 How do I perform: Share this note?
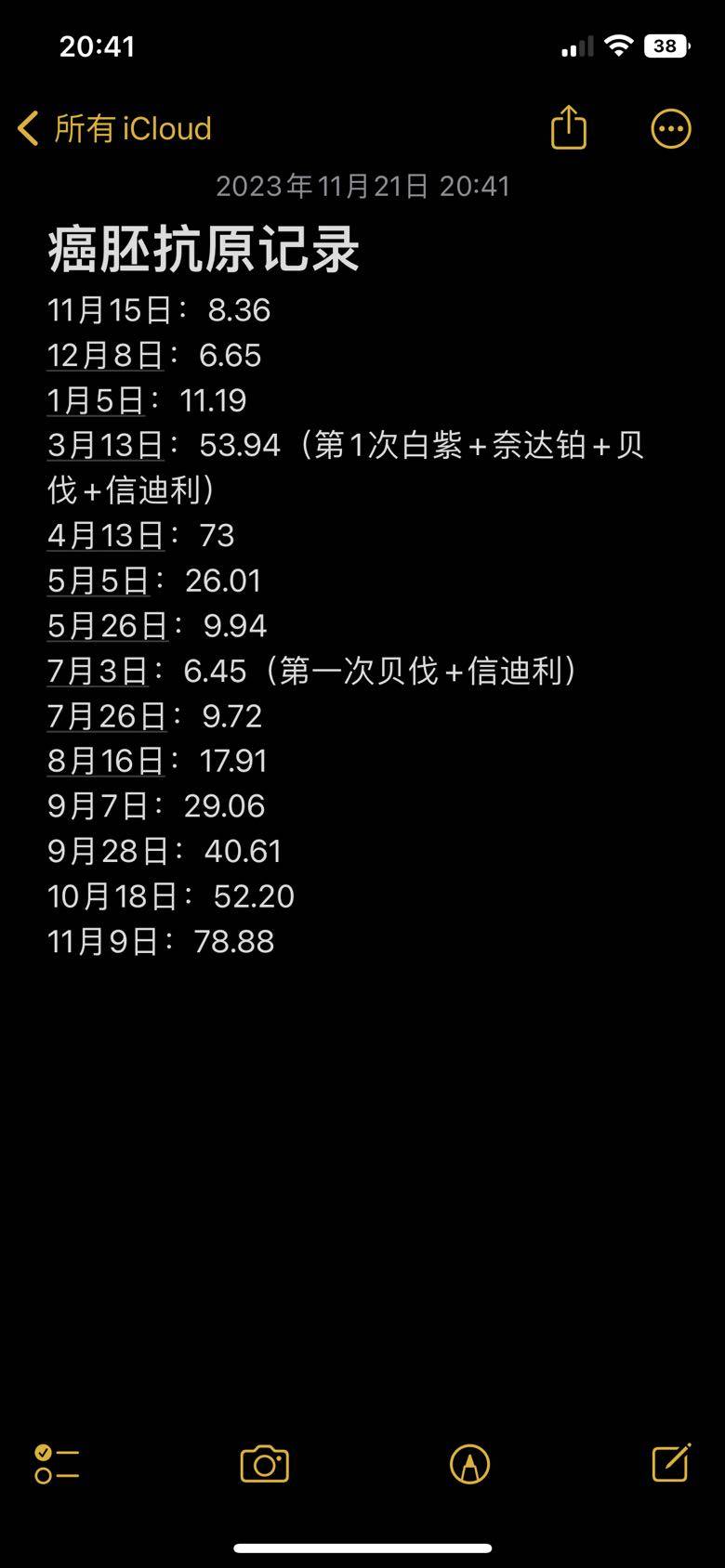click(568, 127)
